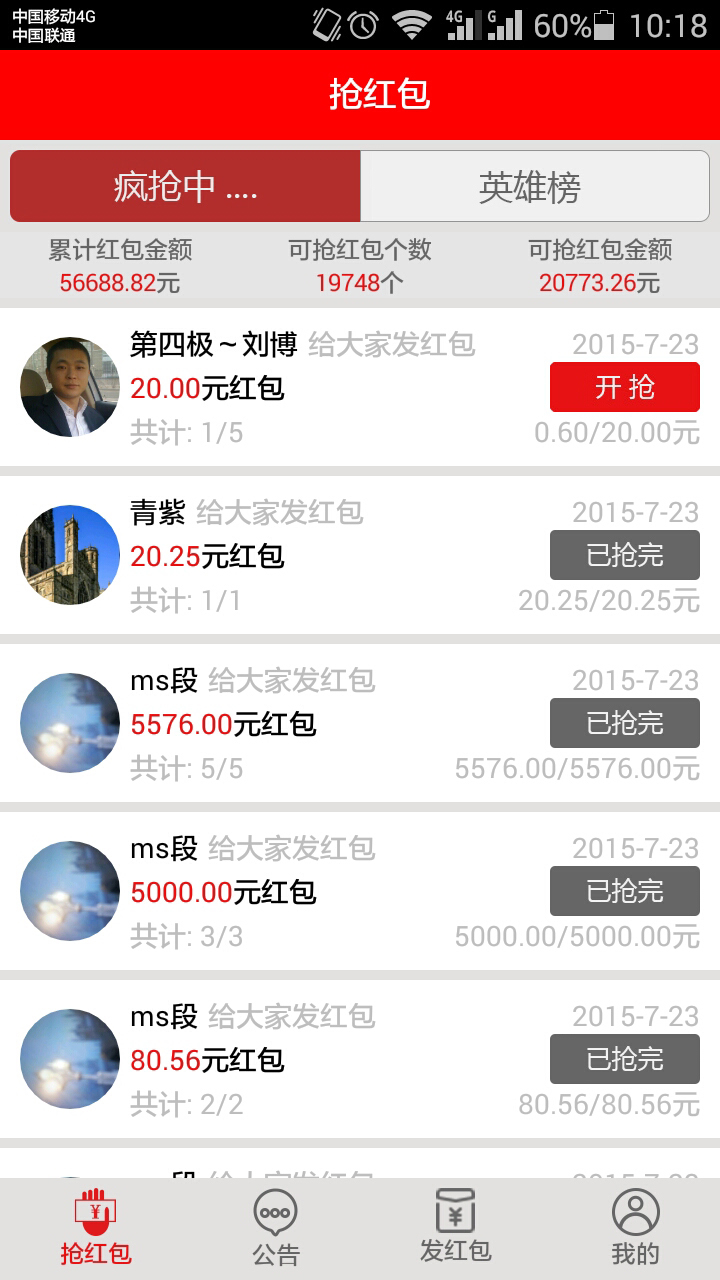Tap the red 开抢 grab button

(x=624, y=387)
